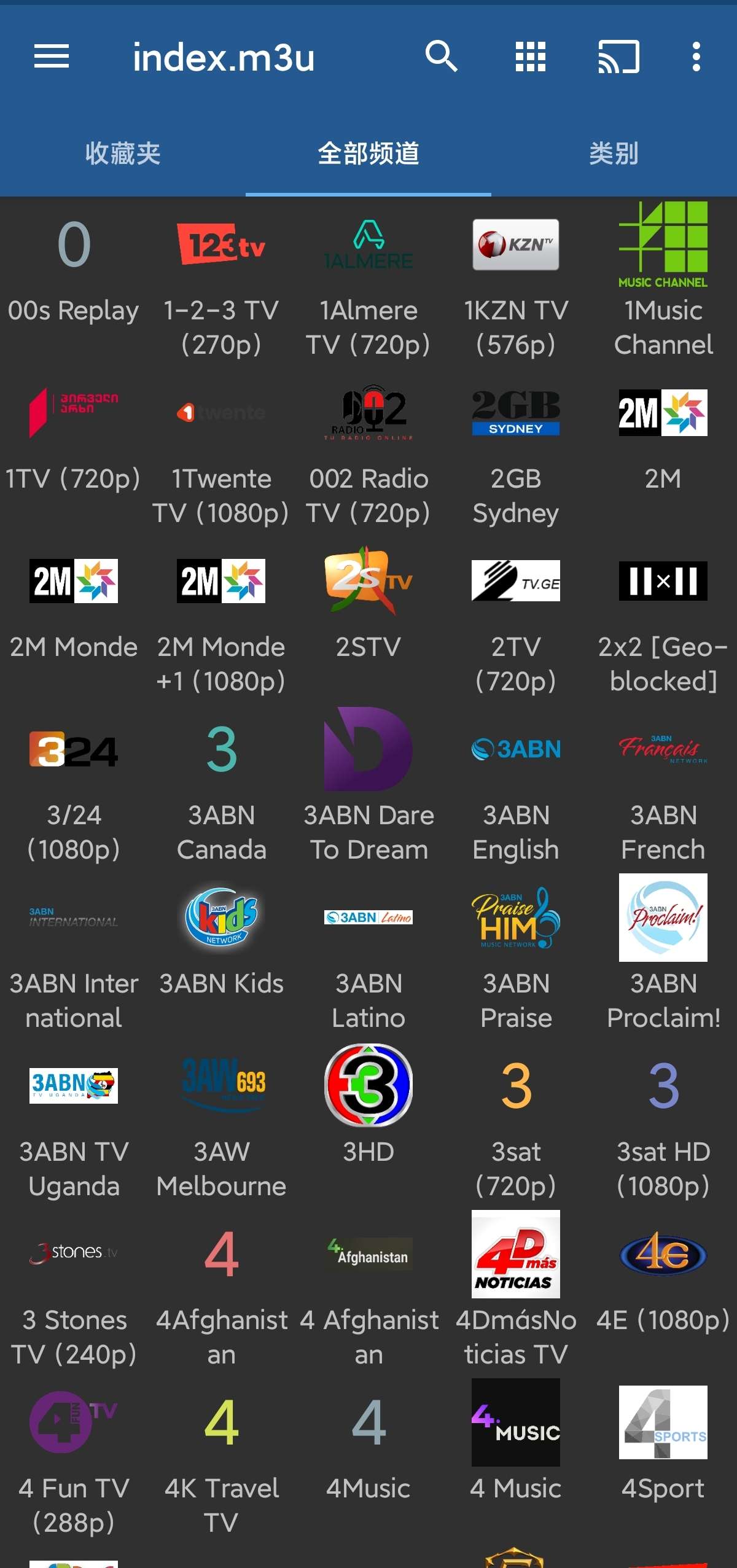Open the overflow options menu
This screenshot has width=737, height=1568.
[x=696, y=56]
